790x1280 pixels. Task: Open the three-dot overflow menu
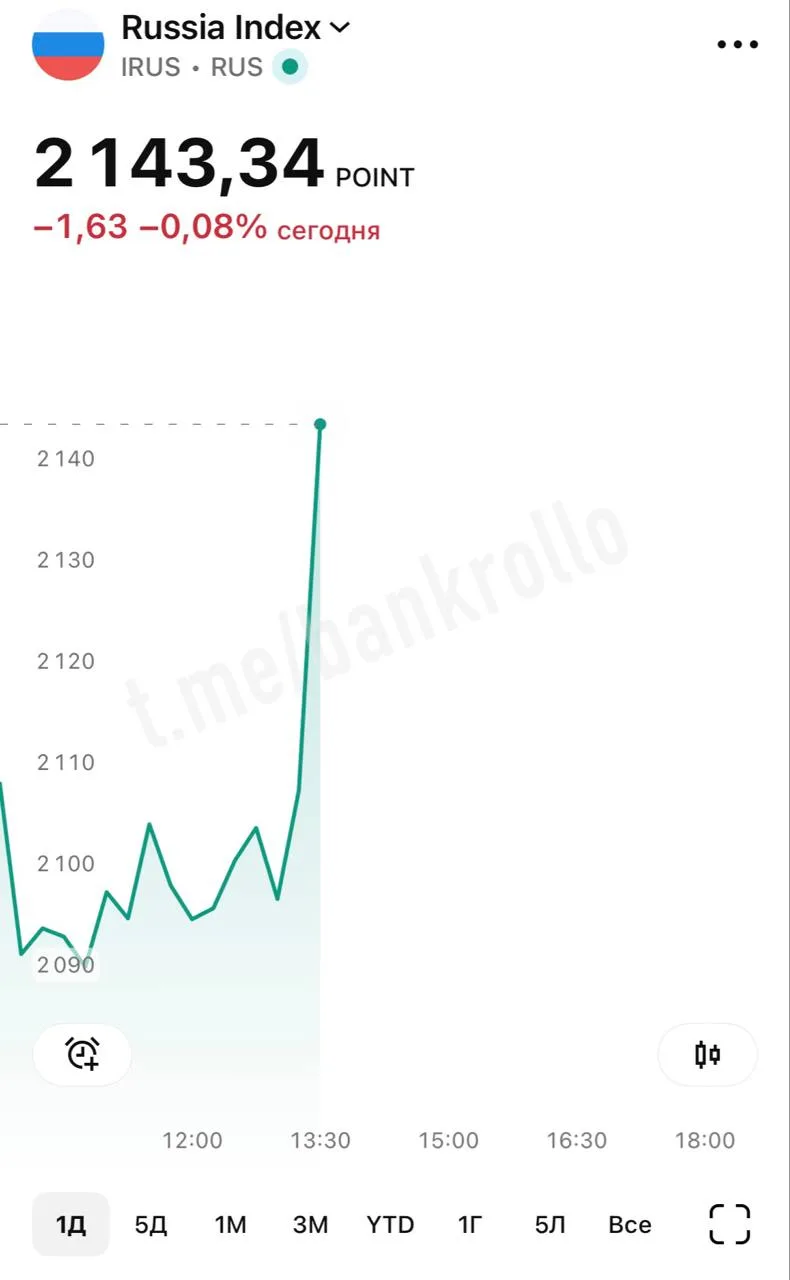(738, 44)
